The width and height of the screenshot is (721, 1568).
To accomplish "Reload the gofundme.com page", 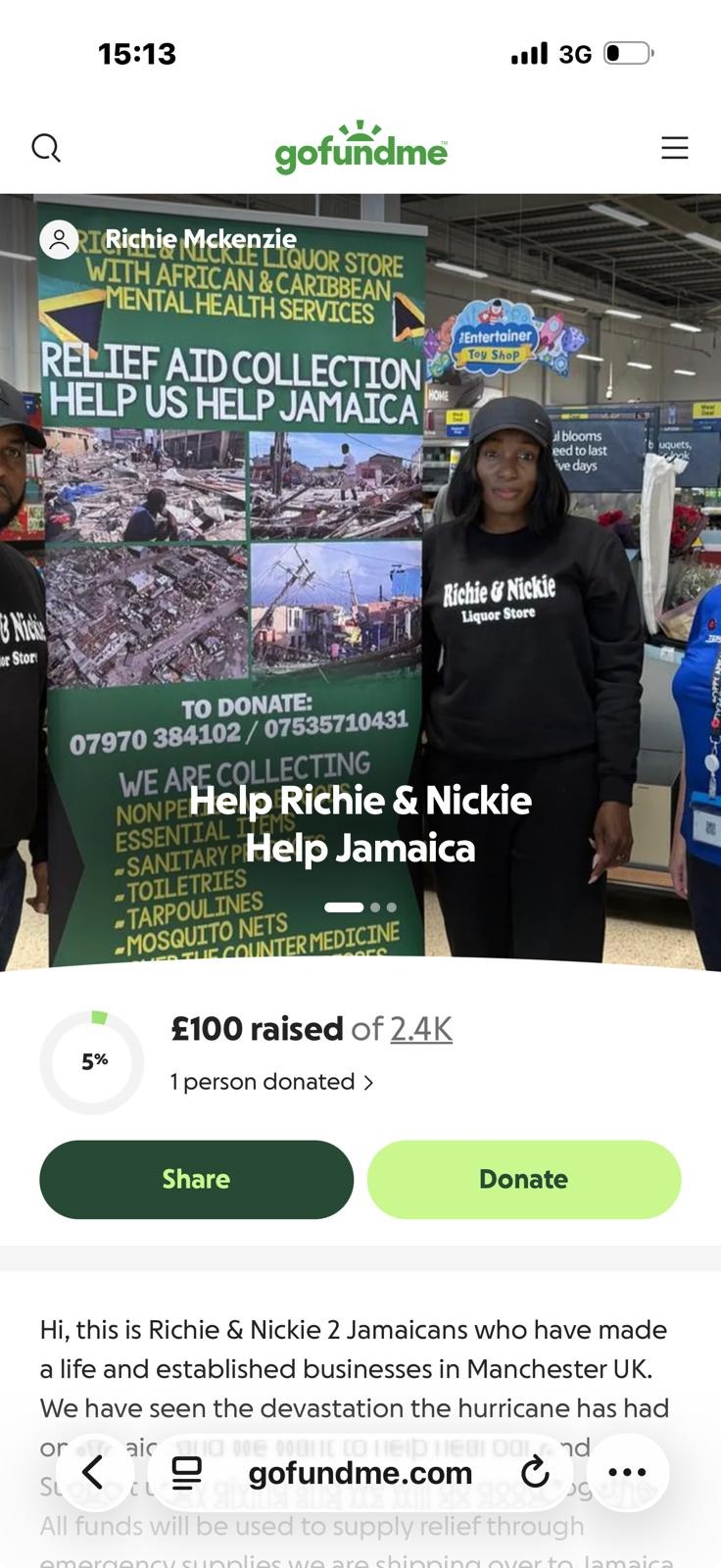I will pos(535,1472).
